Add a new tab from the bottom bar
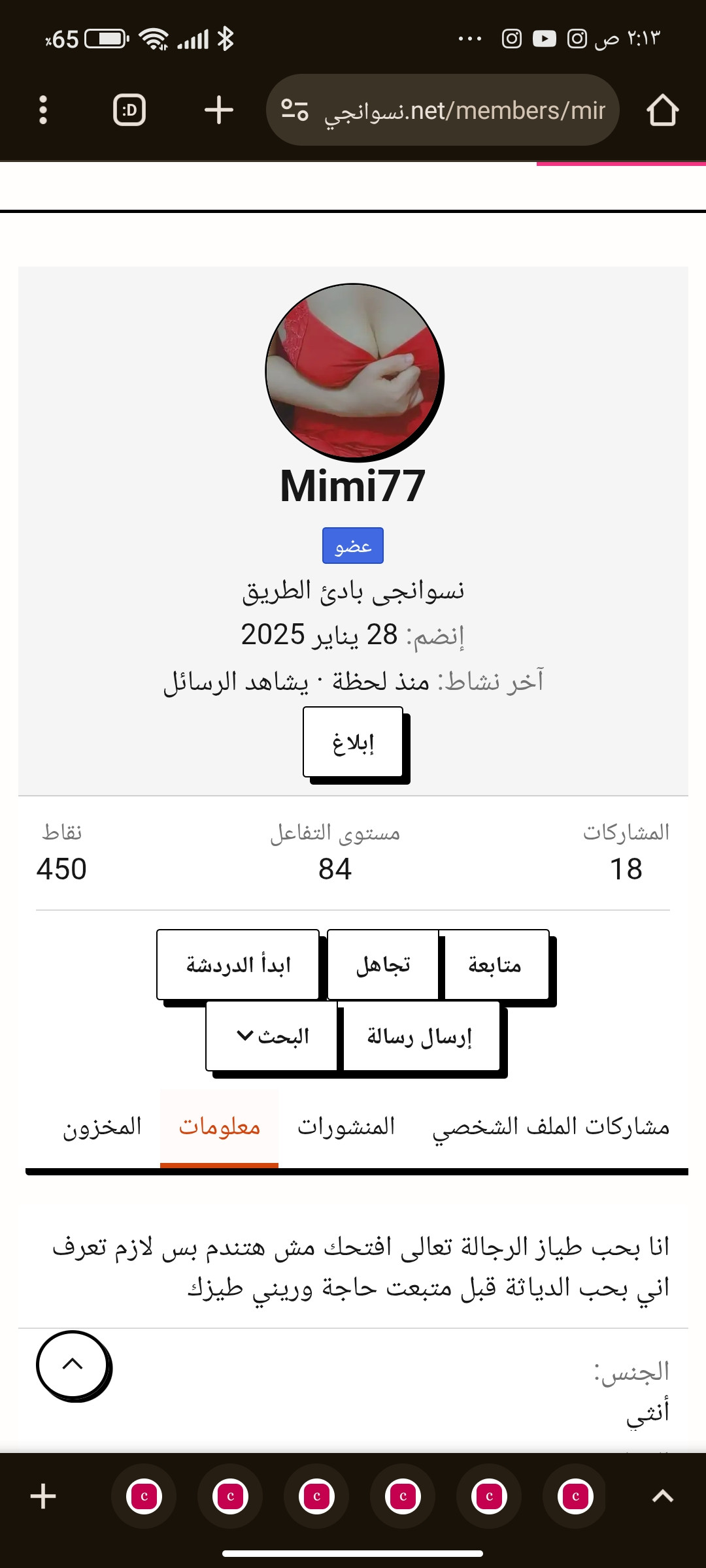706x1568 pixels. pos(43,1496)
